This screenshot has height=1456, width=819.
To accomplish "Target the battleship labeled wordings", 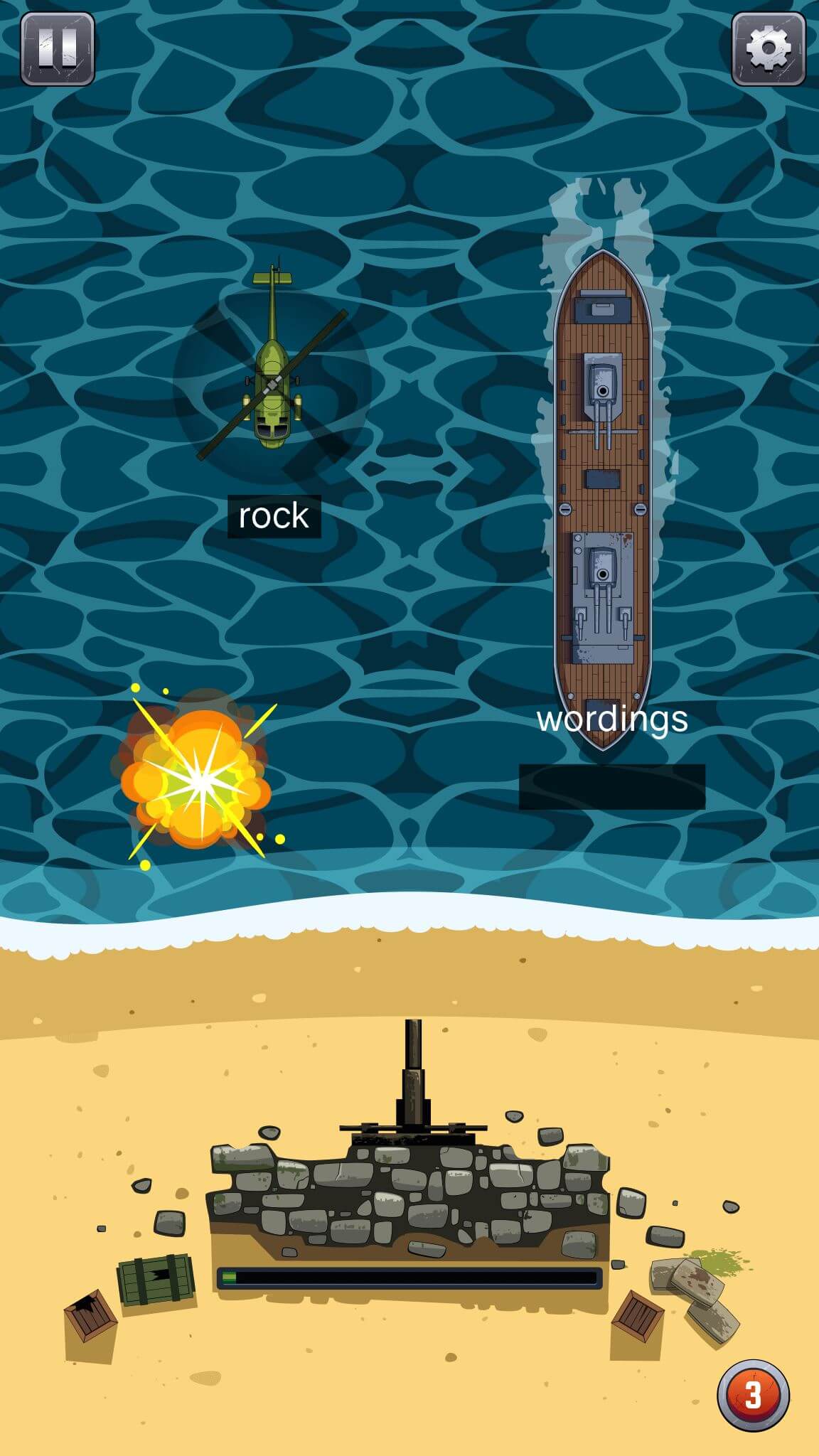I will pyautogui.click(x=603, y=498).
